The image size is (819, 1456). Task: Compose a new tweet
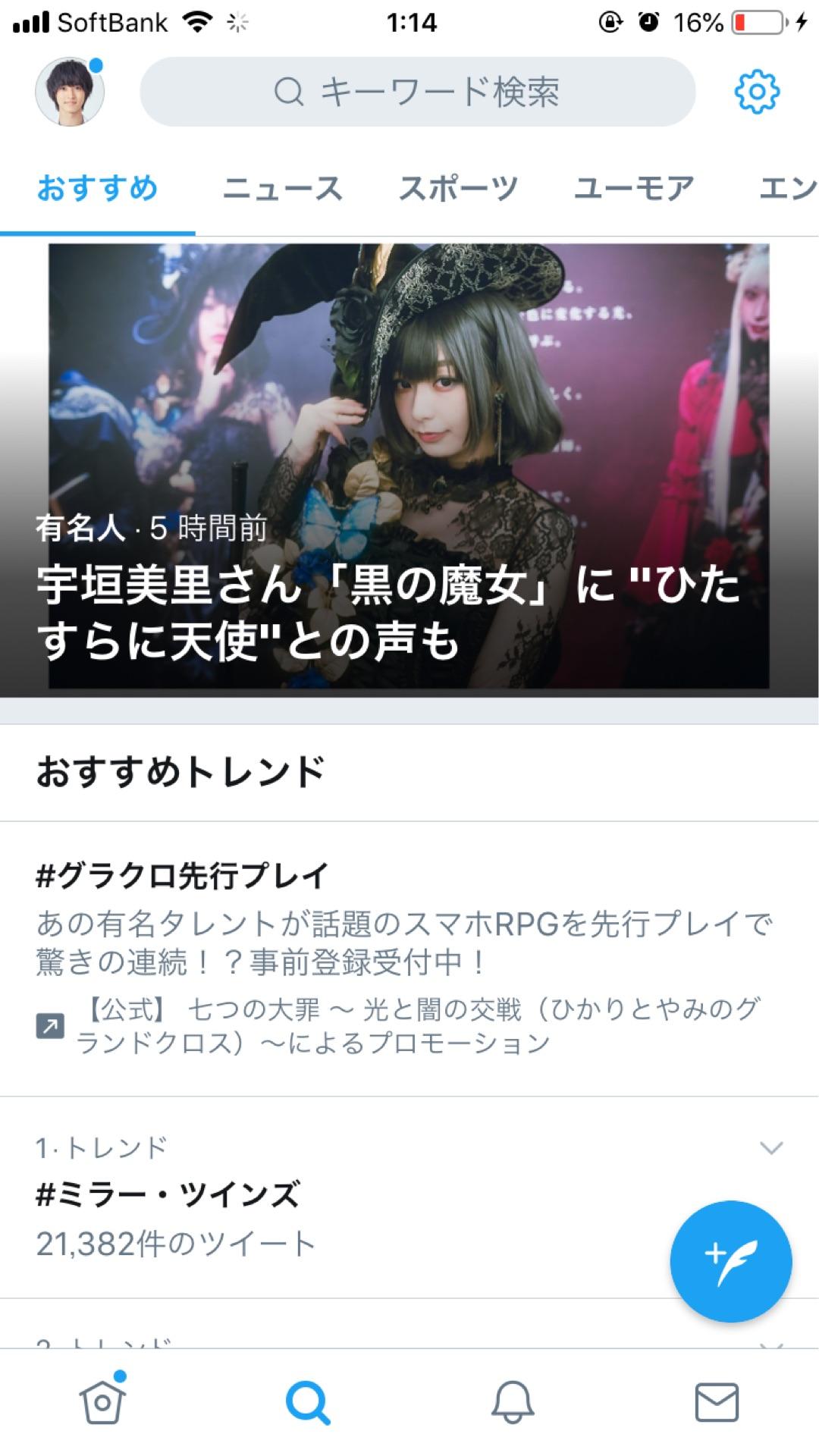[730, 1262]
